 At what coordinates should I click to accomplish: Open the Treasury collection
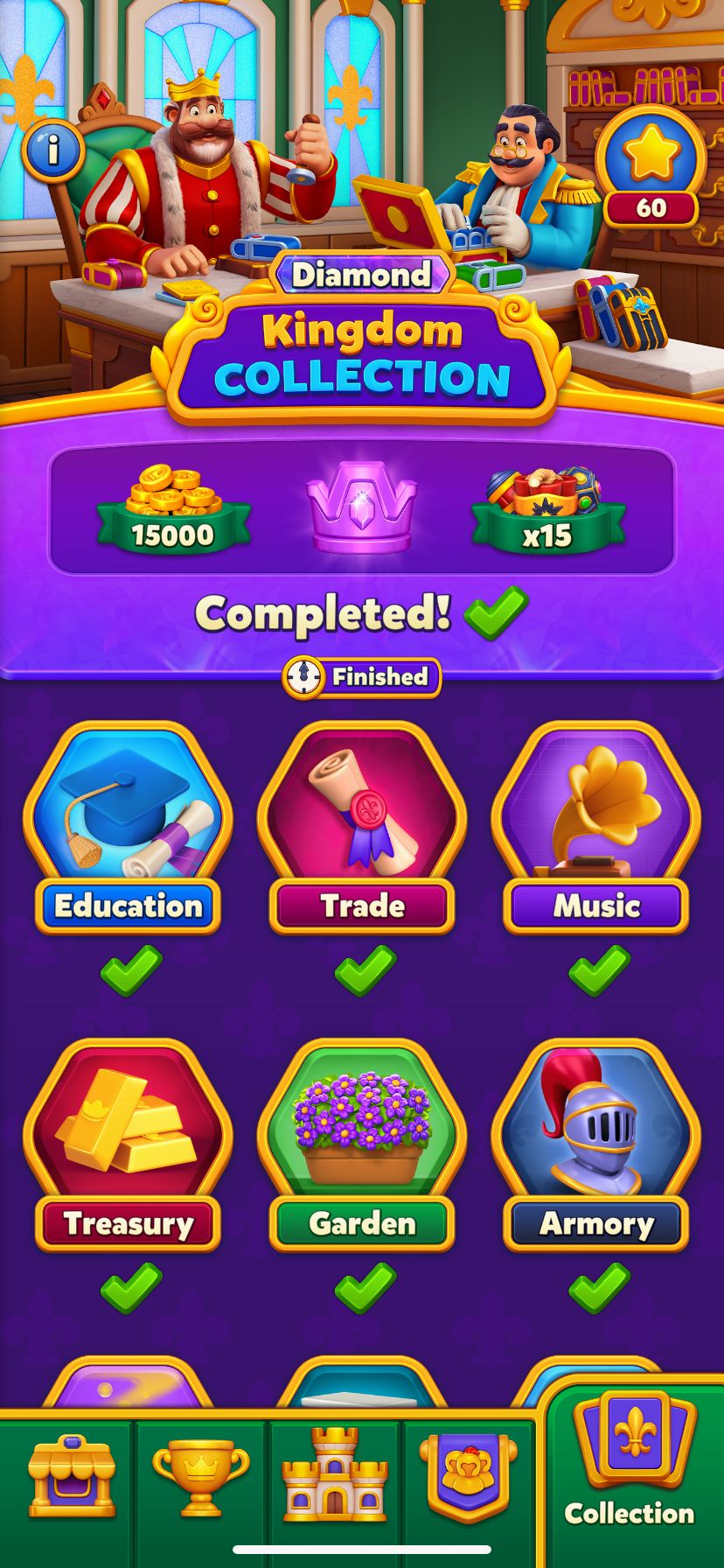[128, 1145]
